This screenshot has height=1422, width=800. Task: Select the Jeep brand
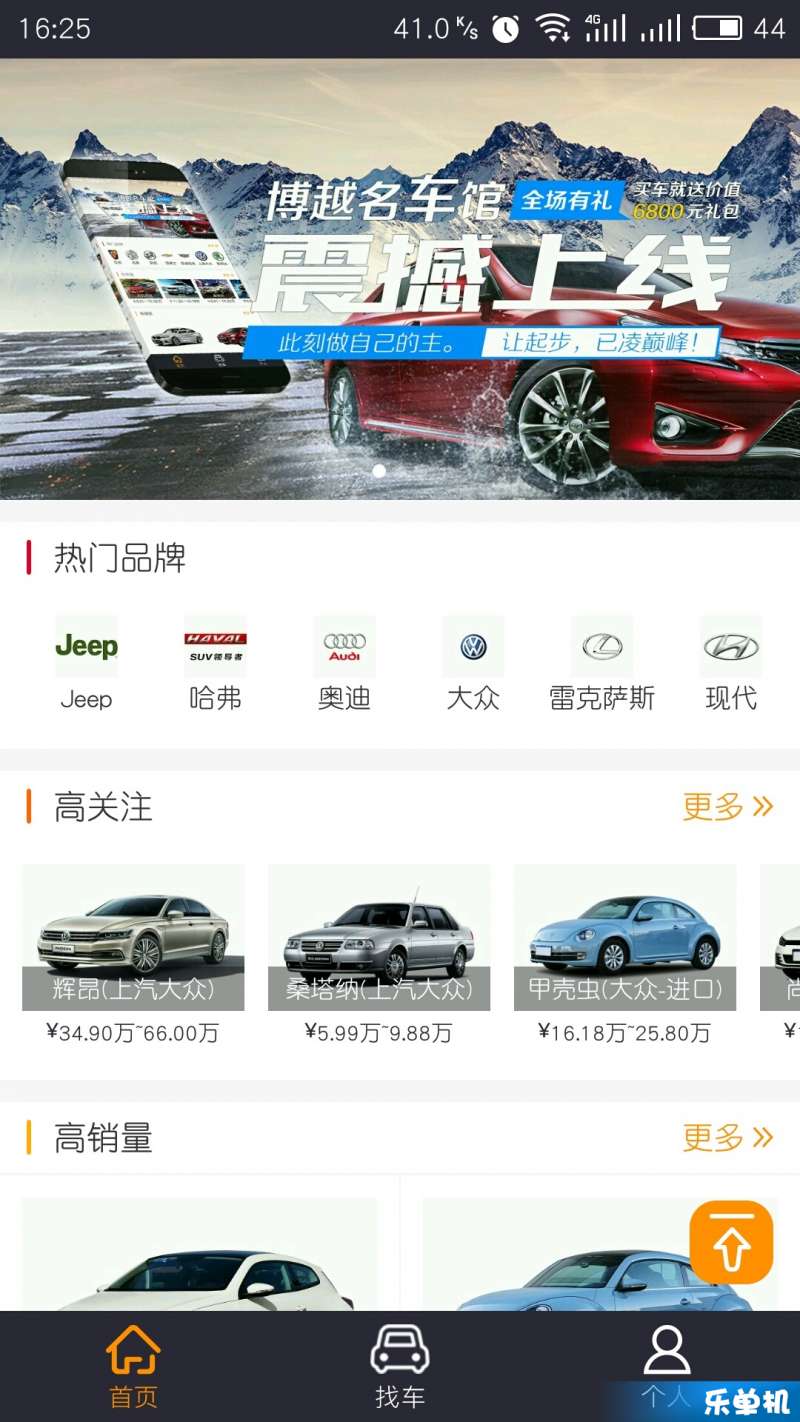(86, 662)
